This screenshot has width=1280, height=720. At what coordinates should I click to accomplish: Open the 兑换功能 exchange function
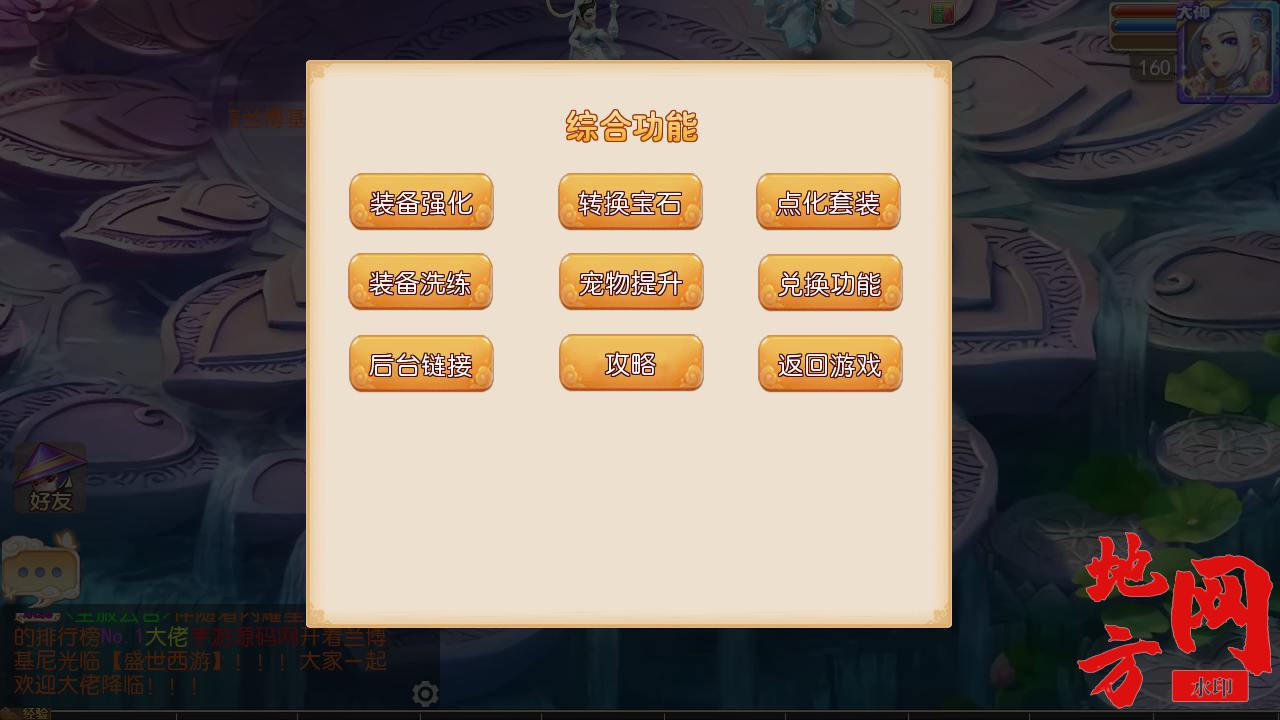(830, 283)
